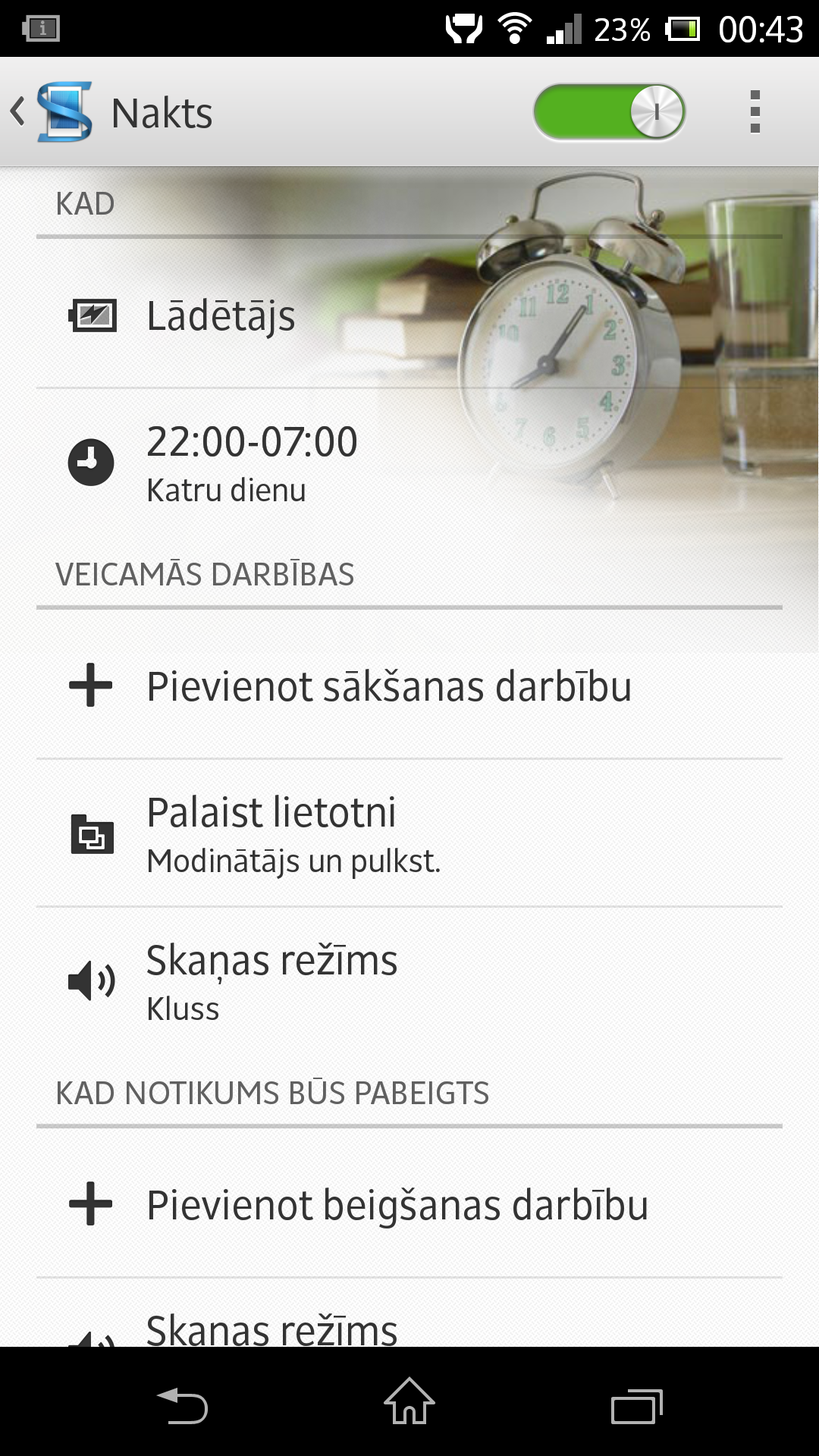The image size is (819, 1456).
Task: Open Palaist lietotni action settings
Action: tap(409, 834)
